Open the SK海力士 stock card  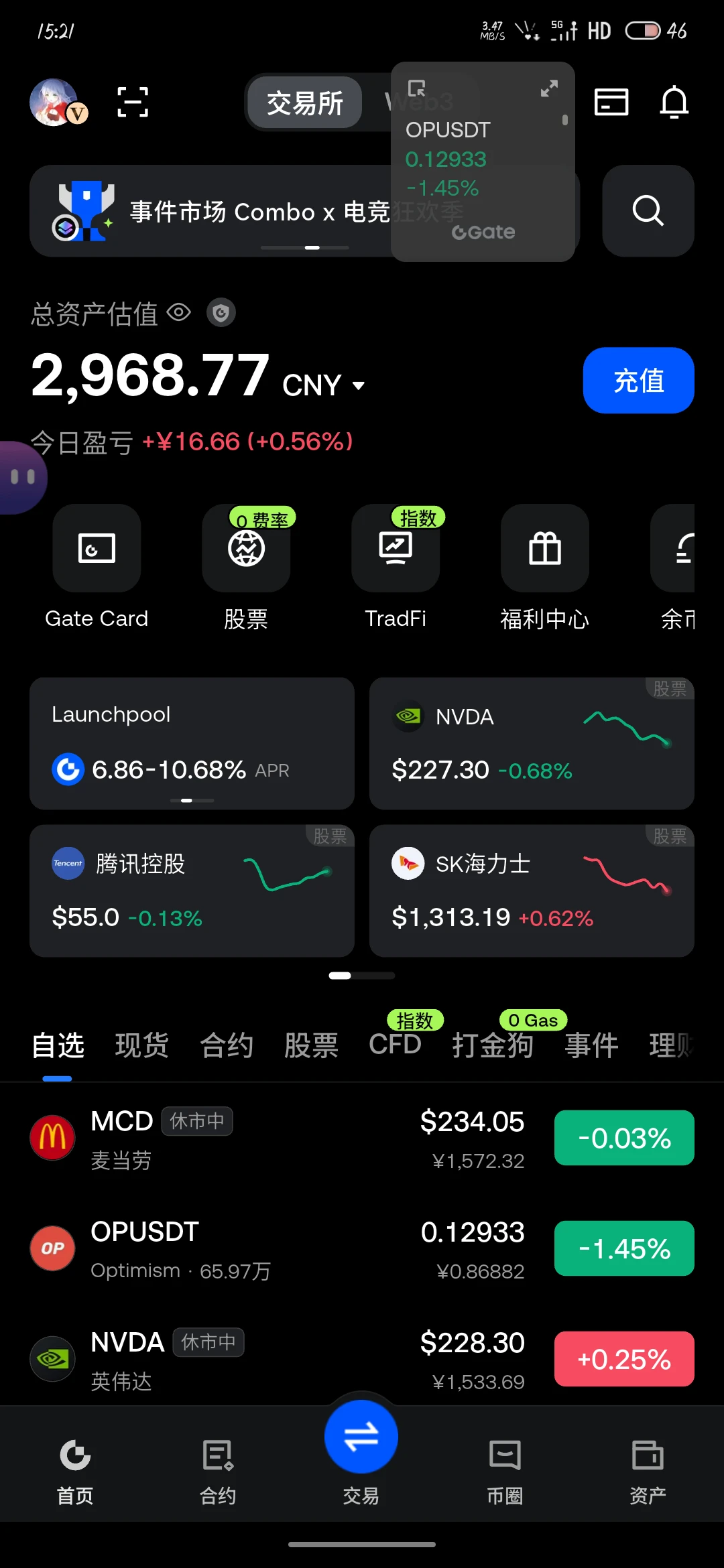click(x=532, y=891)
